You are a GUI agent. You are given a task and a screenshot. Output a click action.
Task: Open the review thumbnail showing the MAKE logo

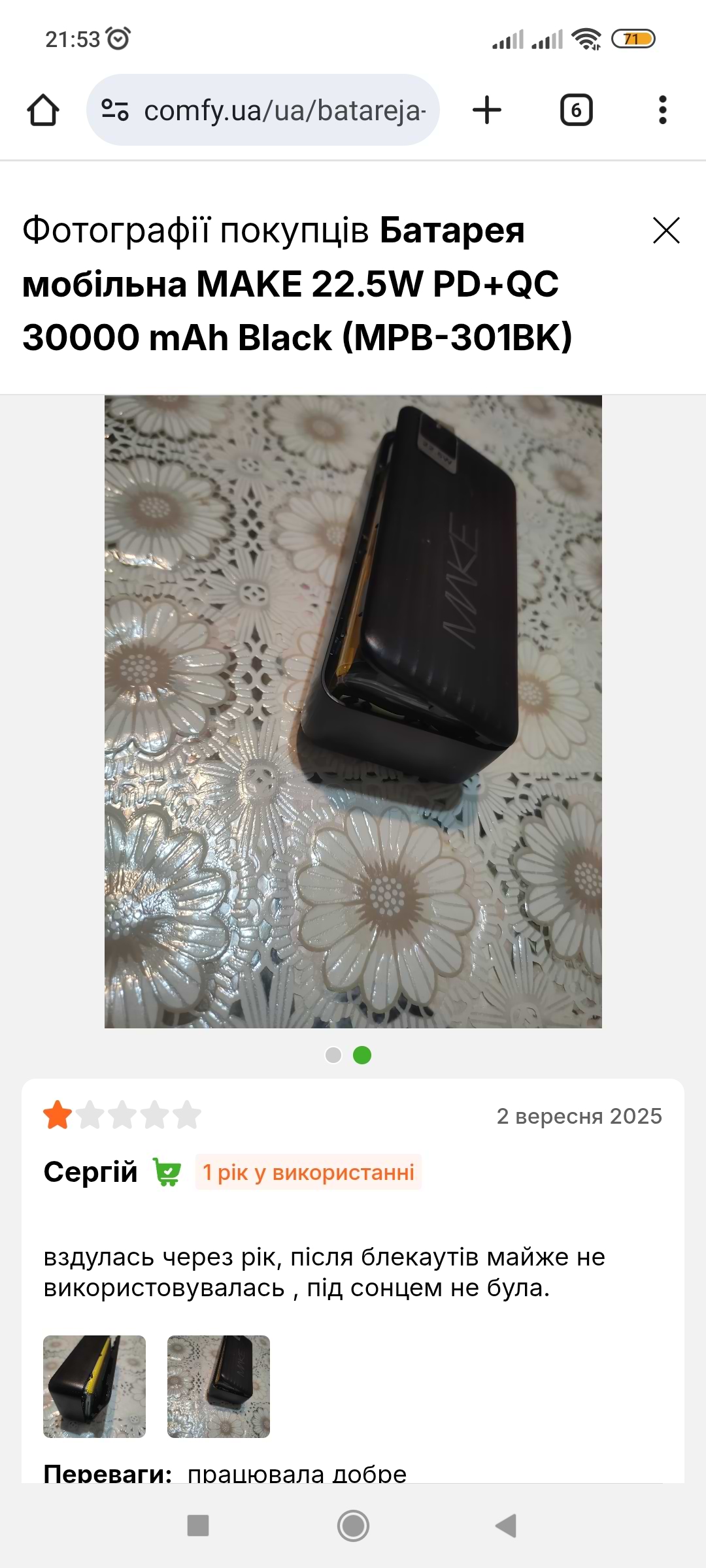coord(218,1386)
